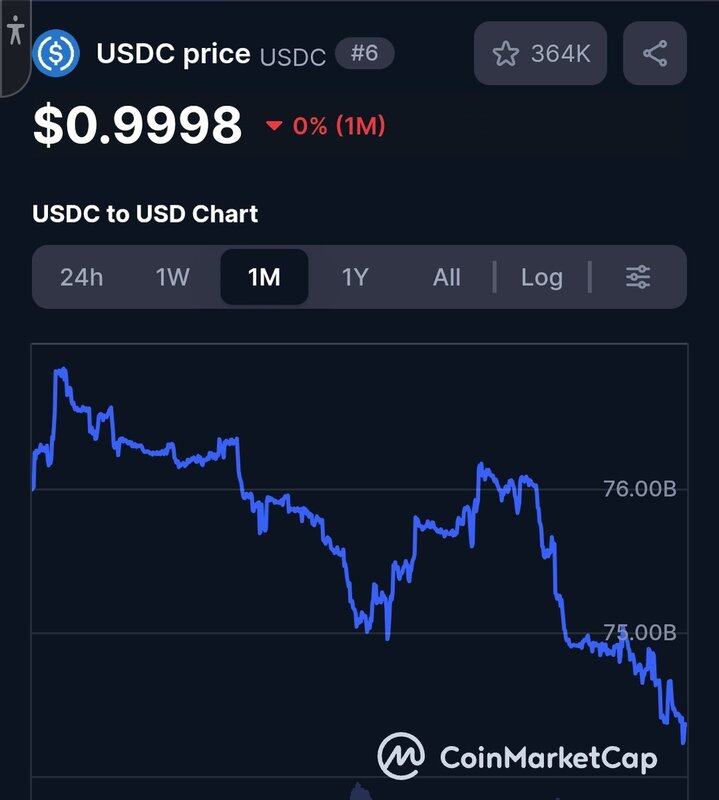Show the 1Y chart range
Image resolution: width=719 pixels, height=800 pixels.
pyautogui.click(x=355, y=277)
